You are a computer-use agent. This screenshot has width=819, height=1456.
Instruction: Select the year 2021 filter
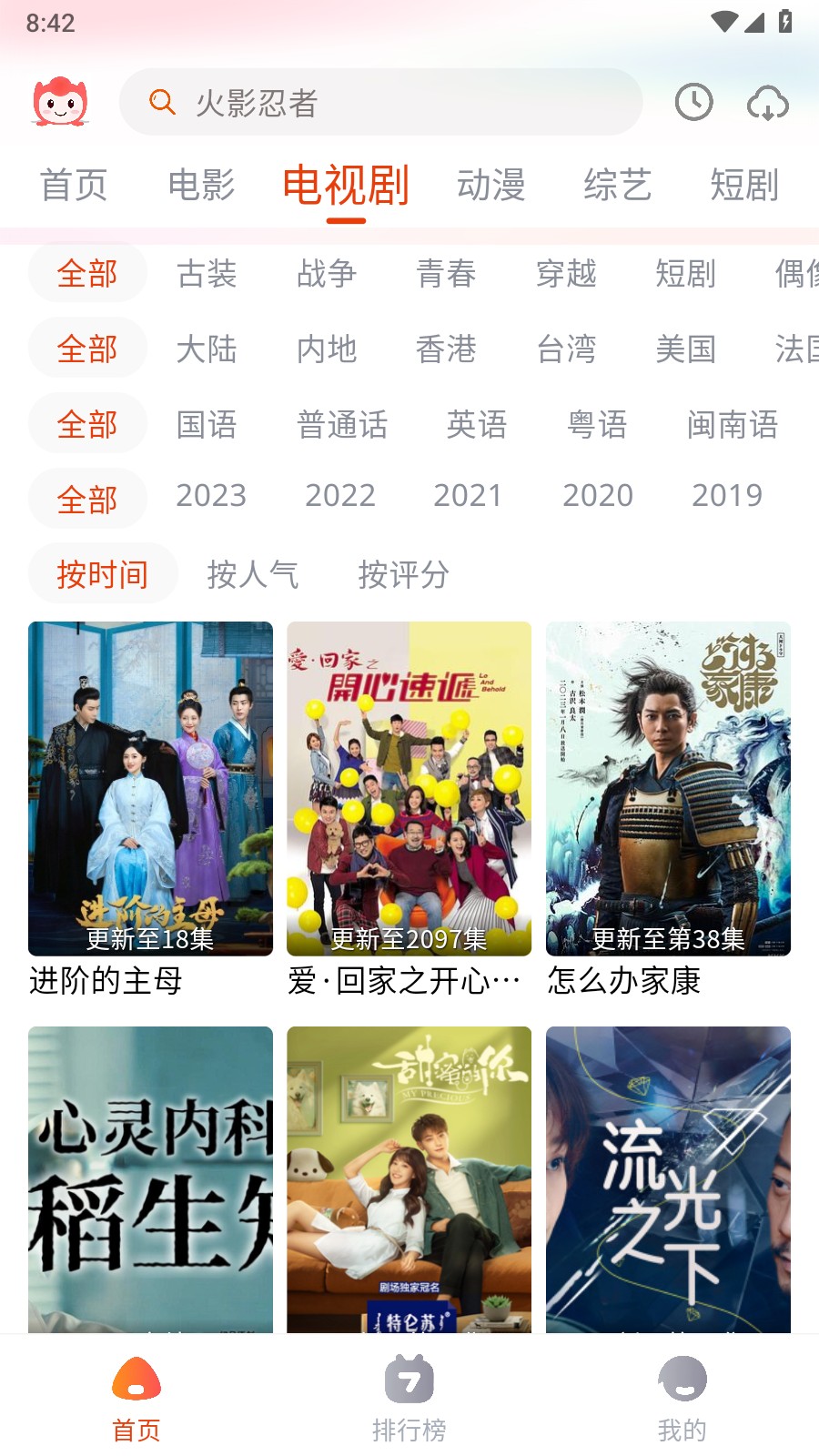[470, 497]
